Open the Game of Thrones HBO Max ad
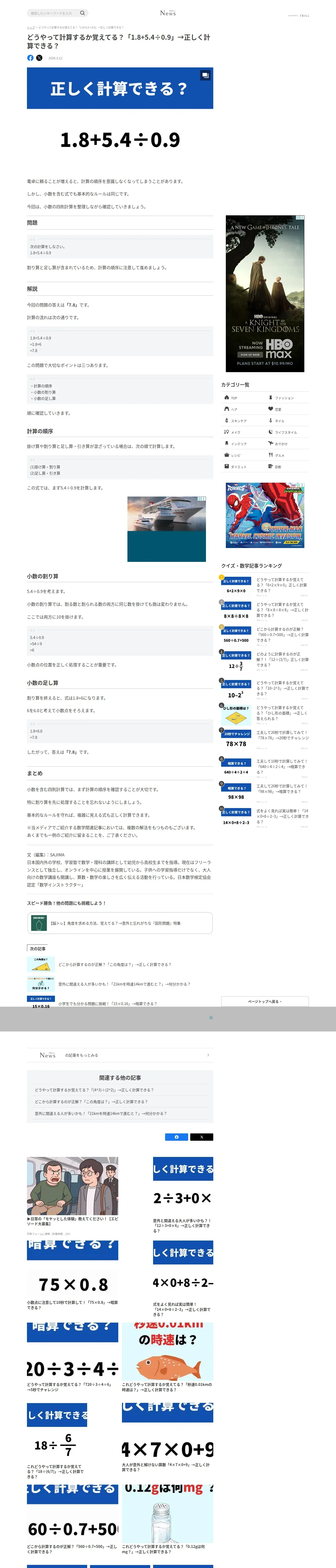Viewport: 336px width, 1568px height. coord(265,293)
